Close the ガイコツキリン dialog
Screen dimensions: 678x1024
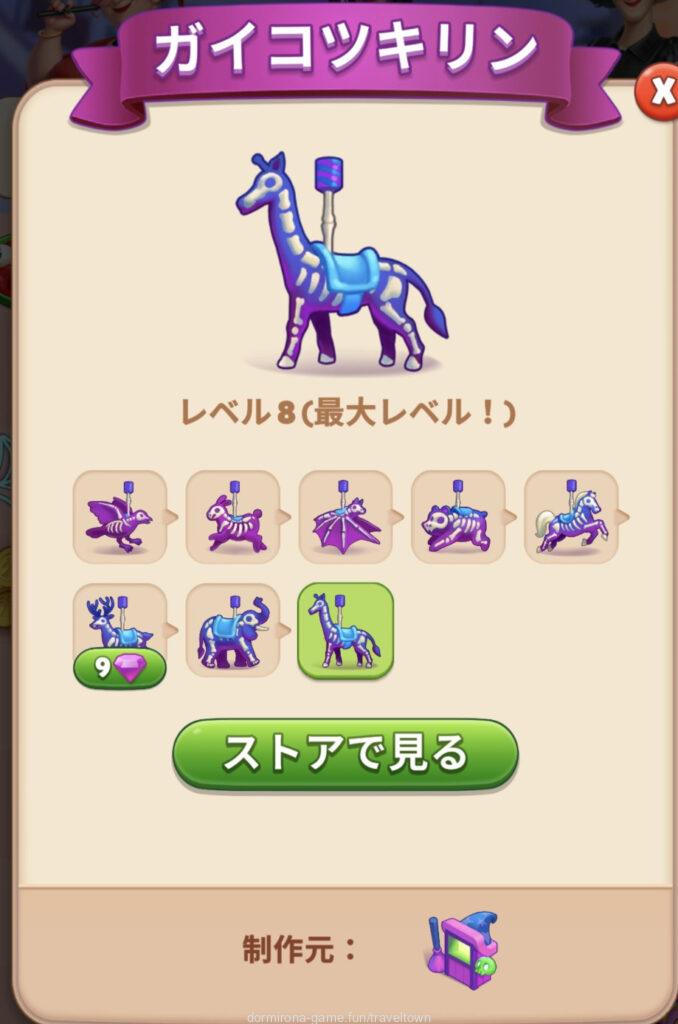[659, 92]
